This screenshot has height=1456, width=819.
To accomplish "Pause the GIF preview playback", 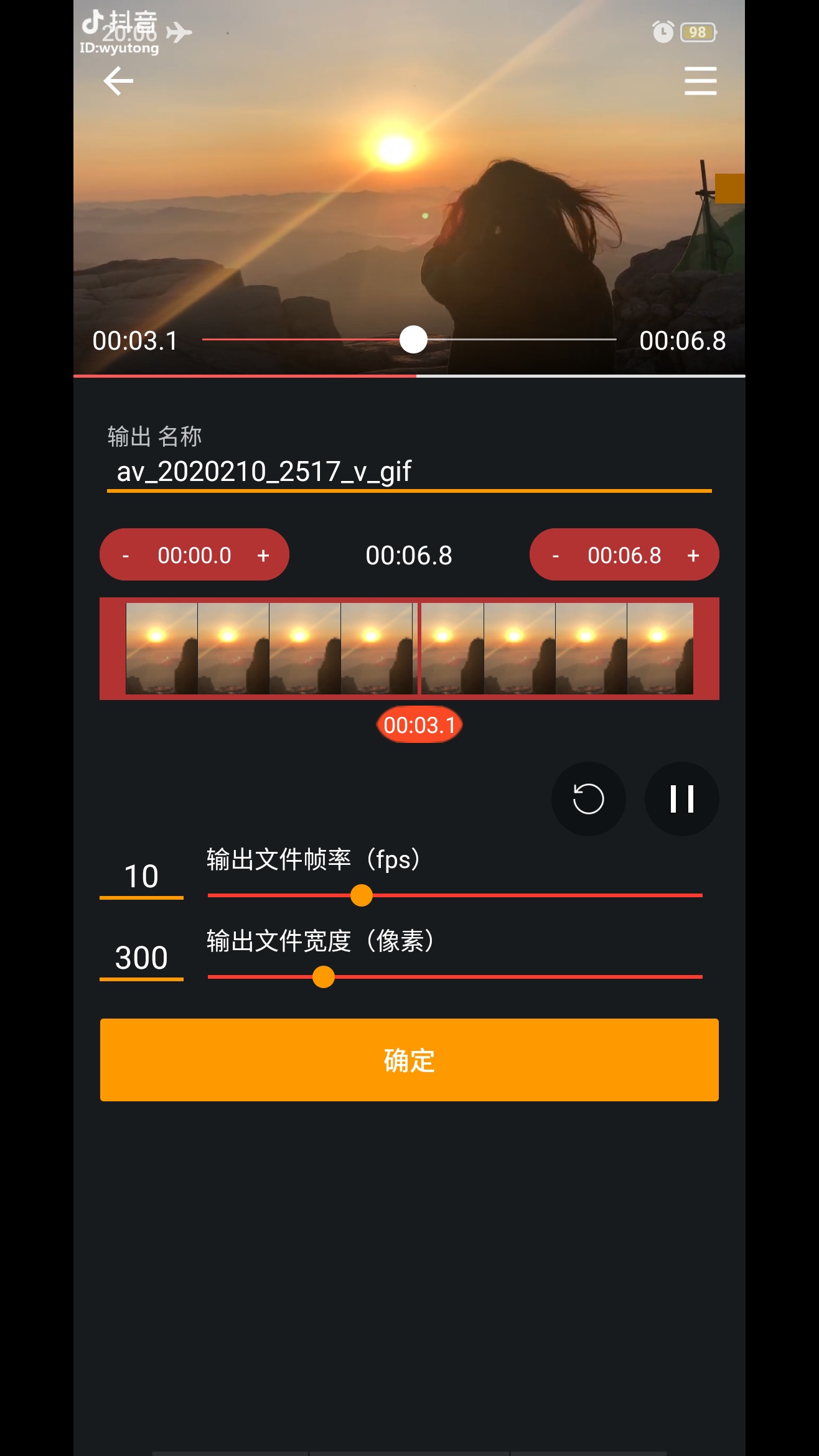I will coord(681,799).
